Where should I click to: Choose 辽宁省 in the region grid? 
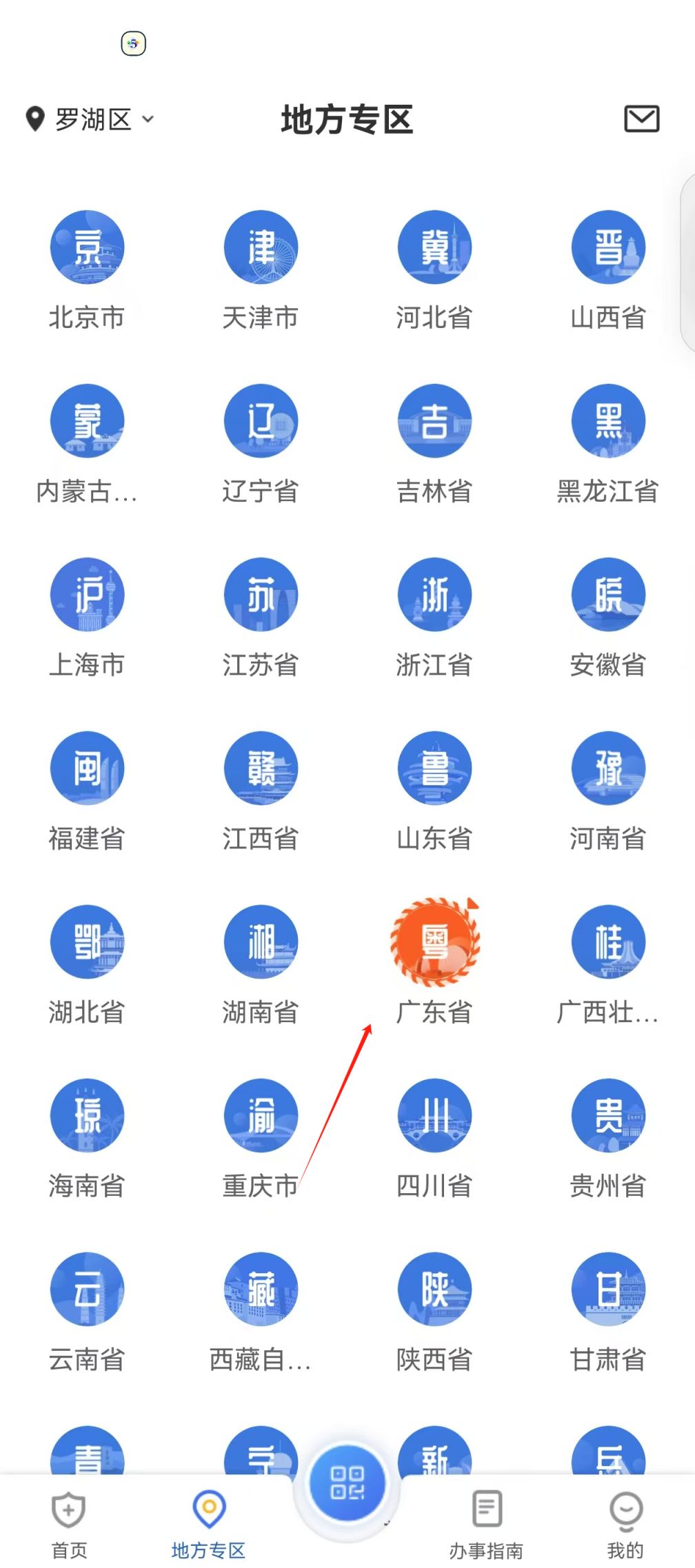(x=261, y=444)
